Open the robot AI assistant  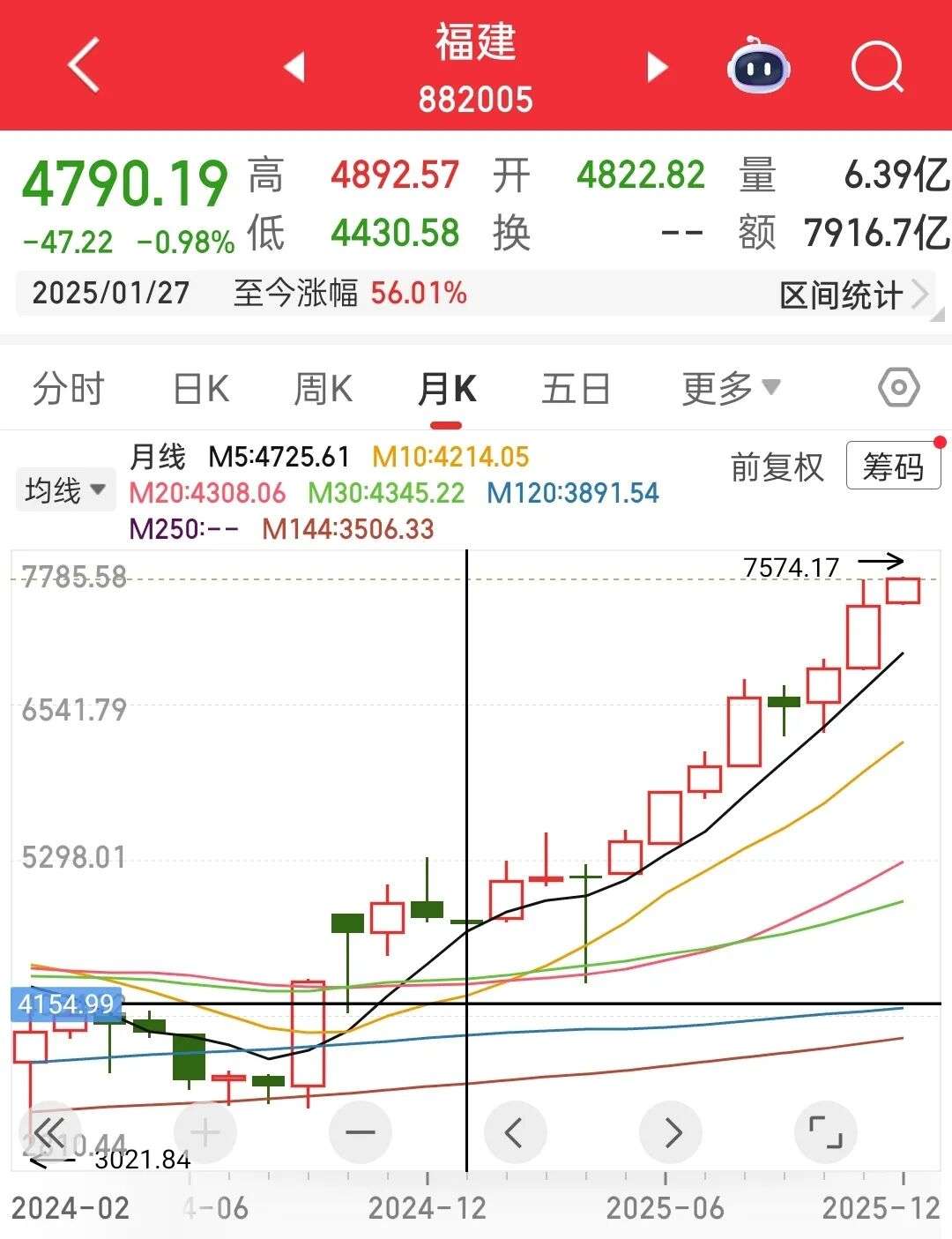758,66
